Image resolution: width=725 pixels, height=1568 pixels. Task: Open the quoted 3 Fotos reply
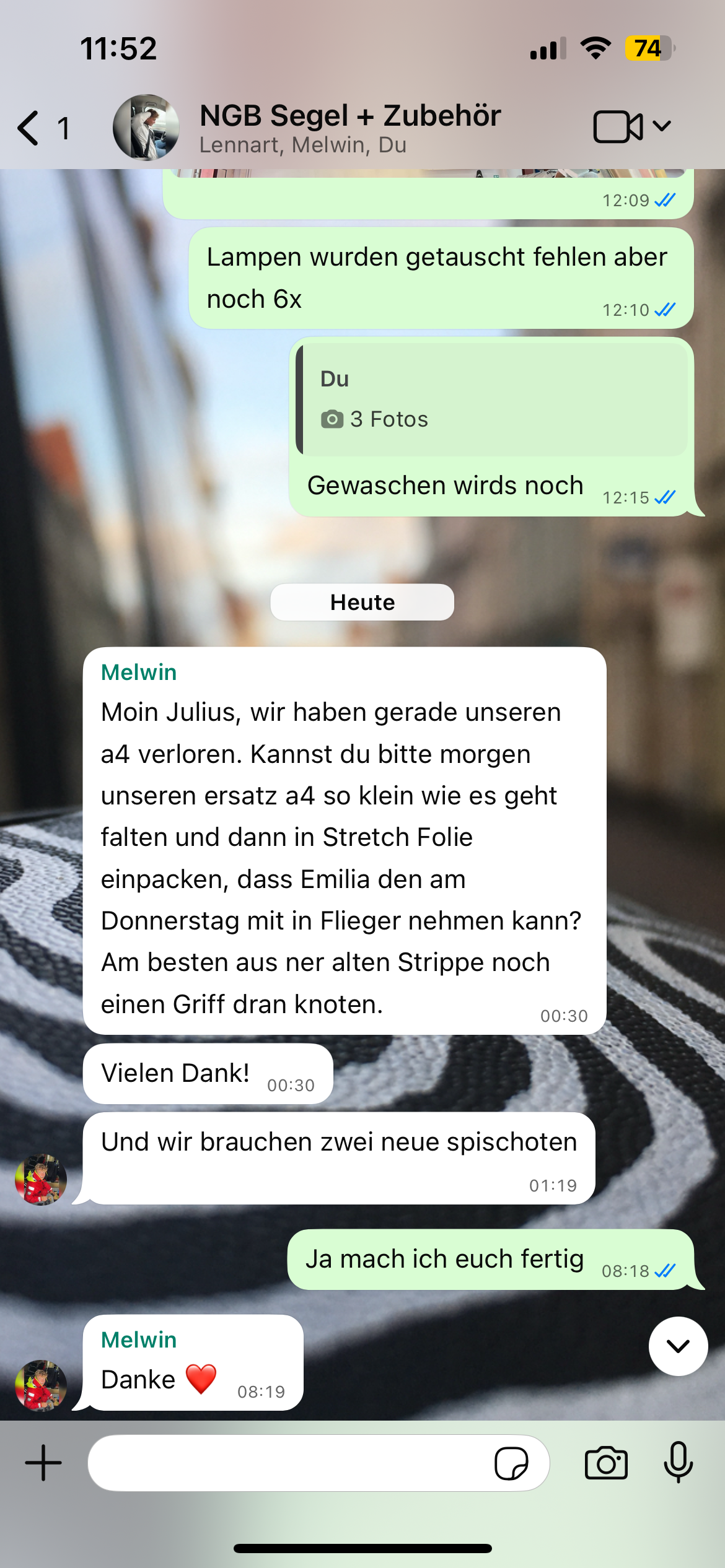[x=493, y=399]
